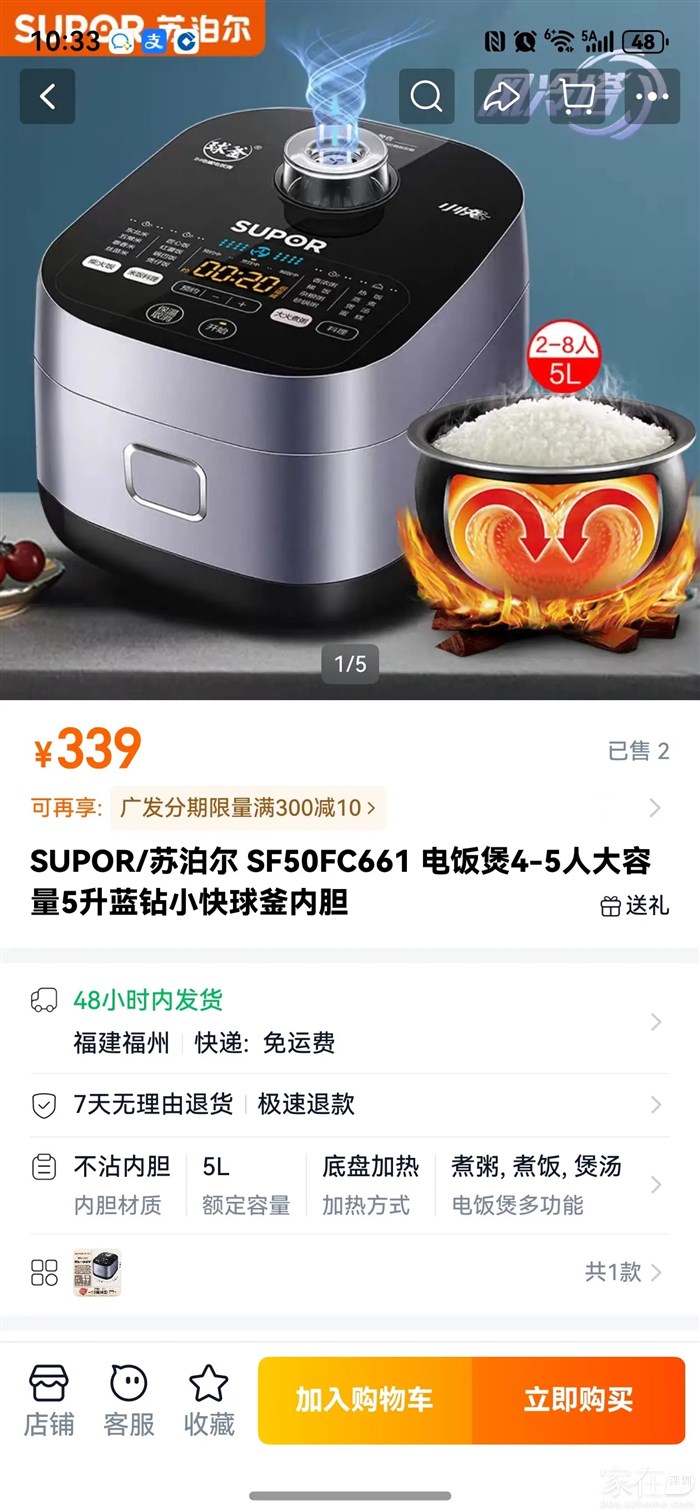
Task: Open the search icon at top
Action: point(427,97)
